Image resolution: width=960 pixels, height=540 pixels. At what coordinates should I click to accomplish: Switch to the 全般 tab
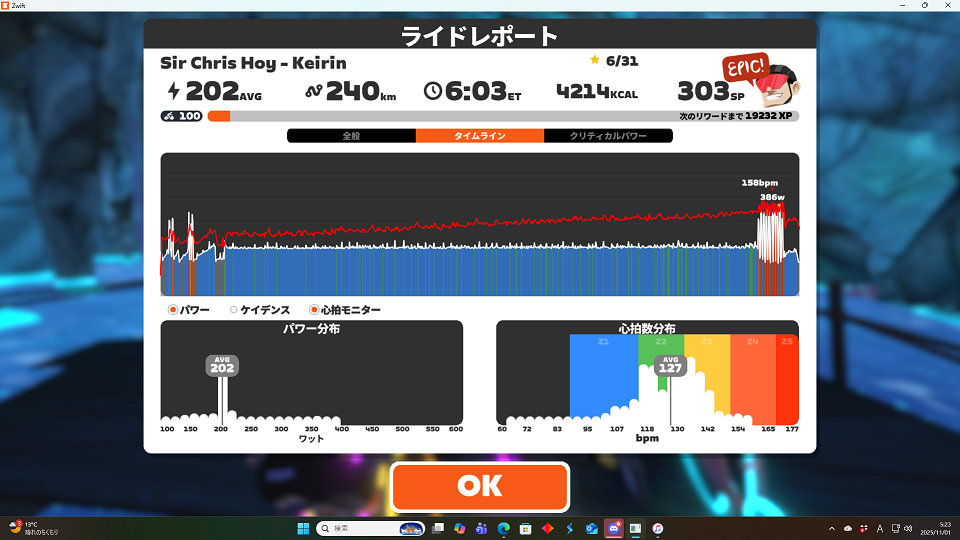point(351,136)
